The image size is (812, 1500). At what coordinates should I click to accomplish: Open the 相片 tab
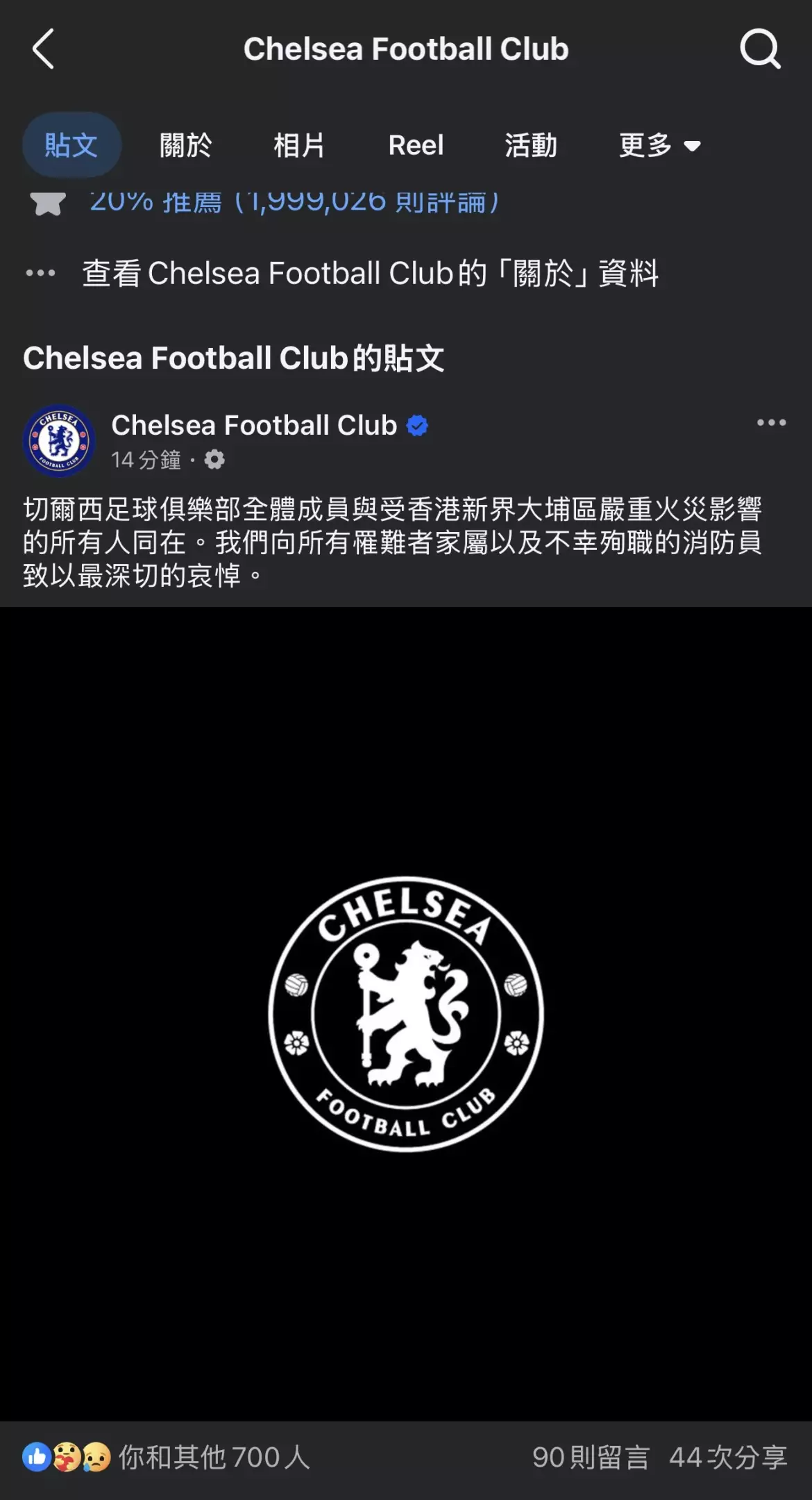click(299, 145)
